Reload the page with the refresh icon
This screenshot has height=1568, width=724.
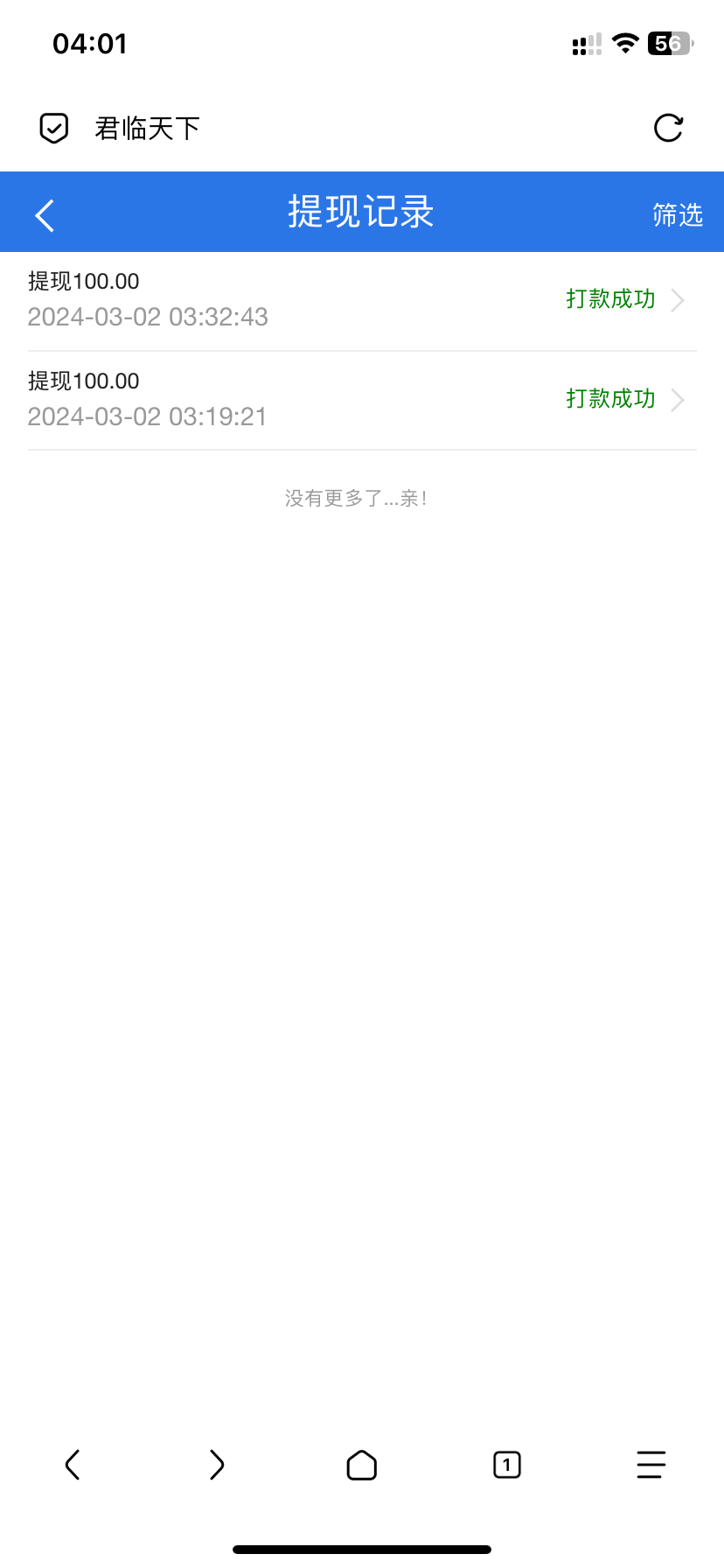[668, 129]
